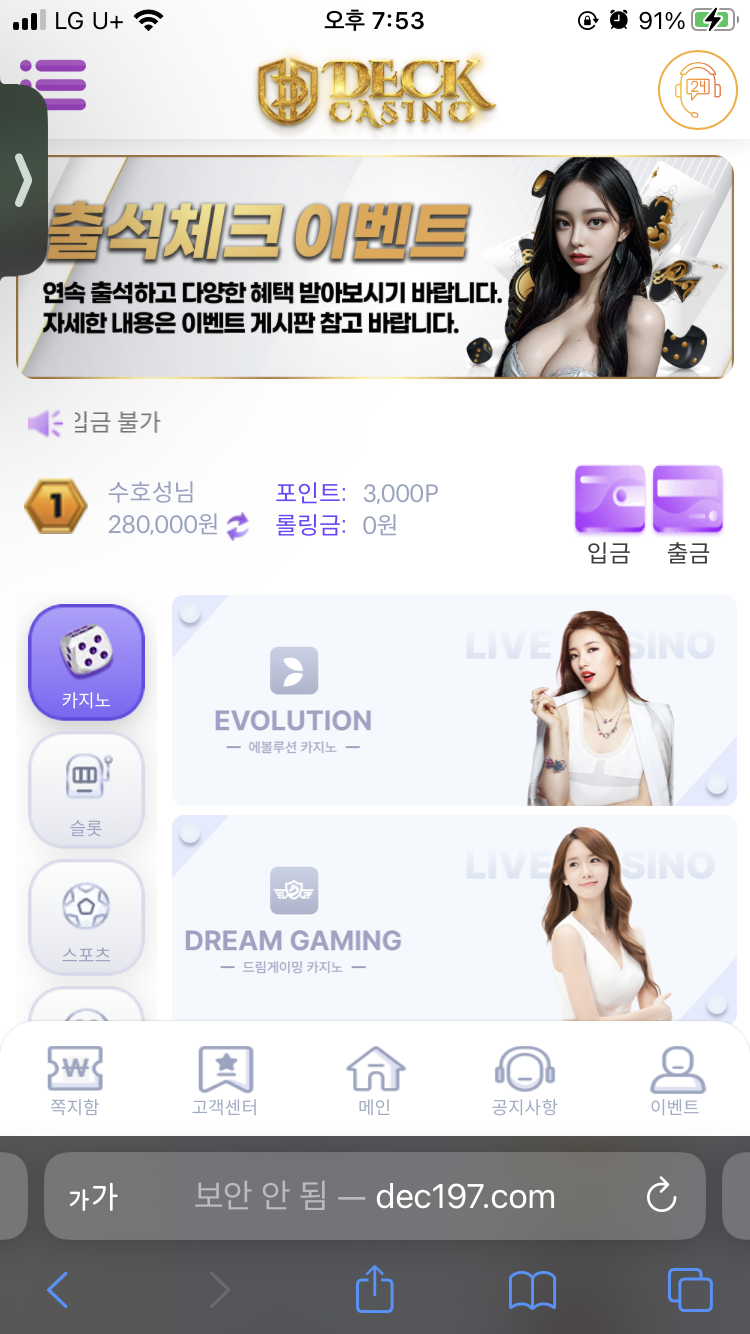Reload the page in Safari
The image size is (750, 1334).
pos(661,1196)
